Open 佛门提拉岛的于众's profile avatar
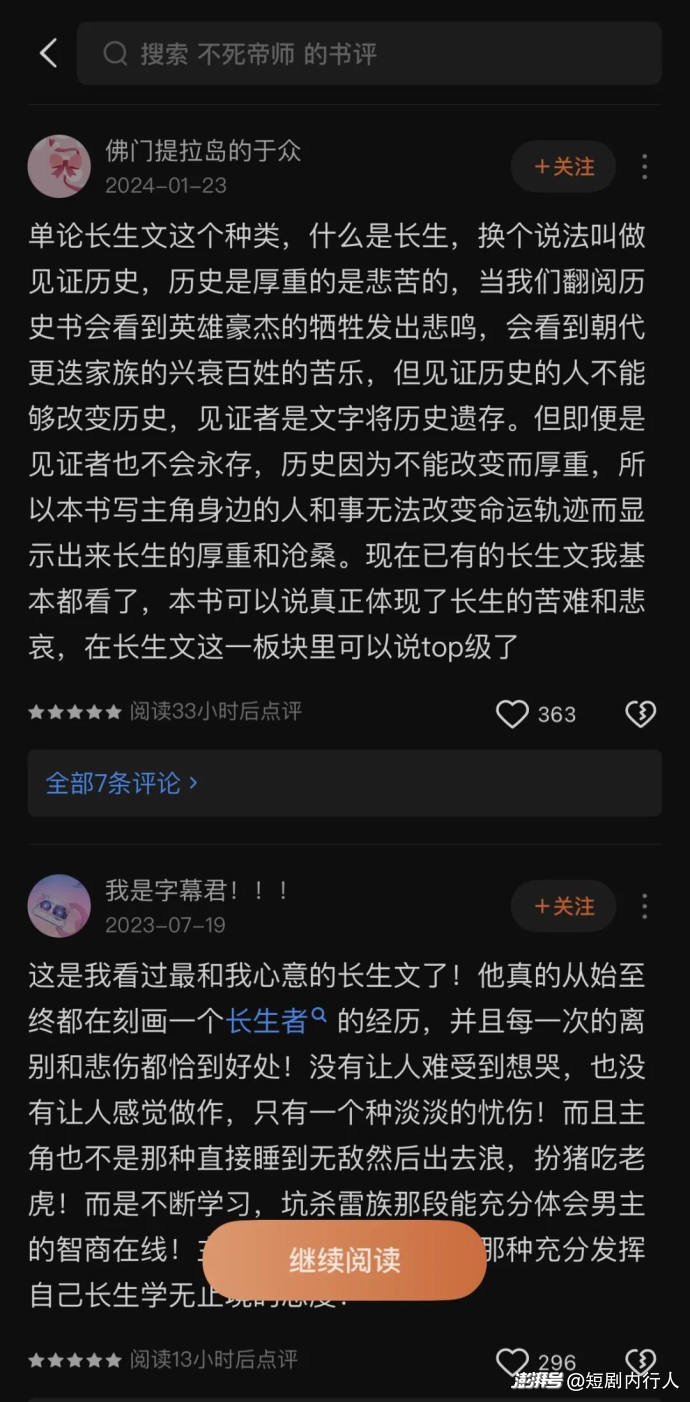This screenshot has width=690, height=1402. [x=59, y=166]
